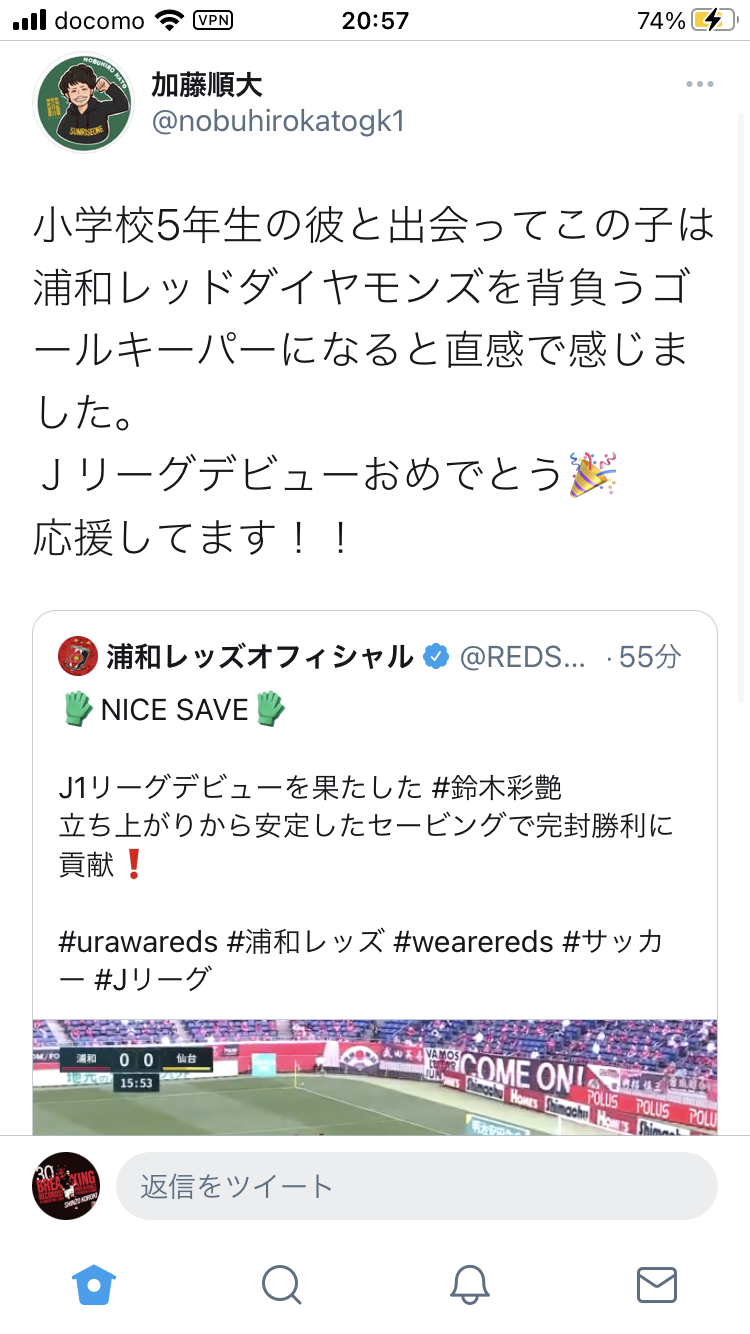Open 加藤順大's profile picture
This screenshot has height=1334, width=750.
click(84, 103)
